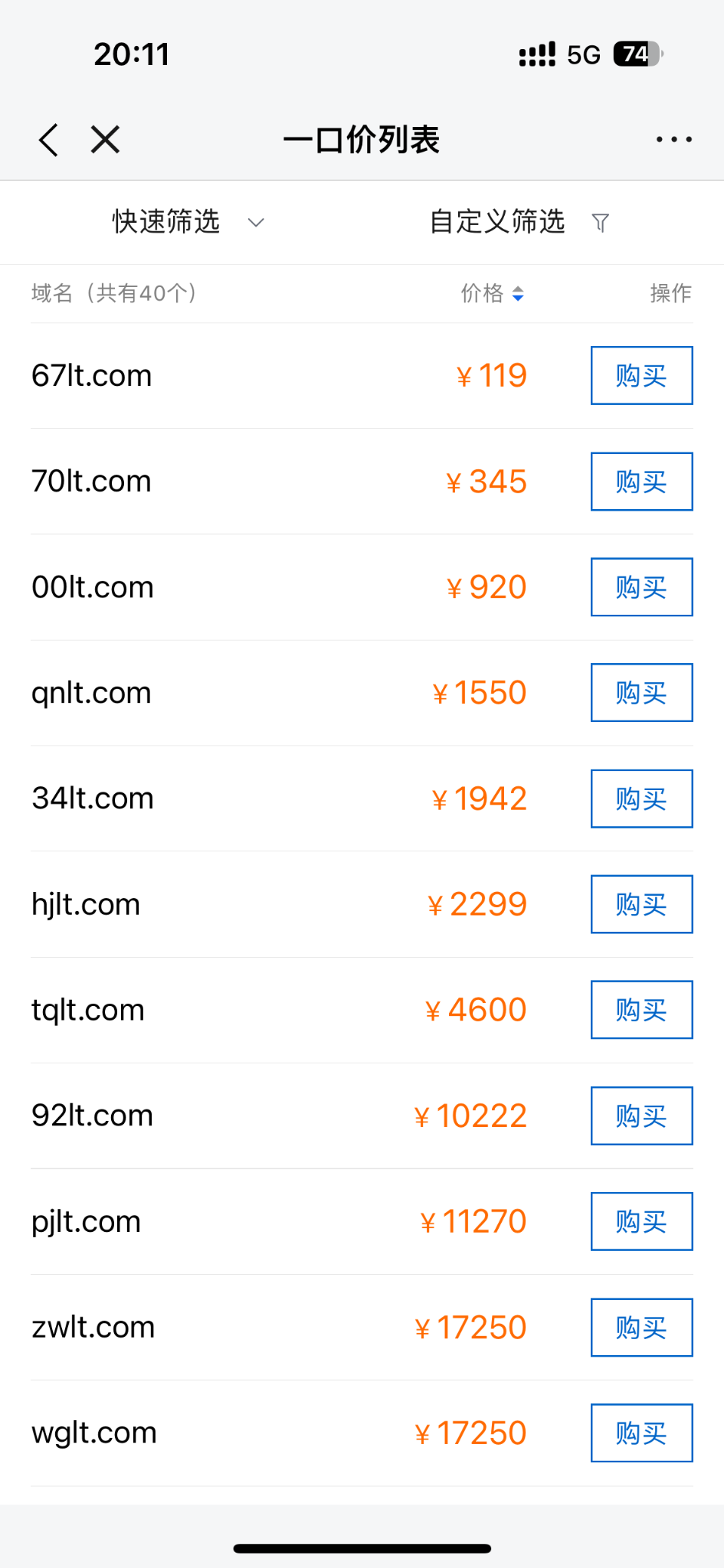Hit 购买 on the hjlt.com row
This screenshot has width=724, height=1568.
(641, 904)
